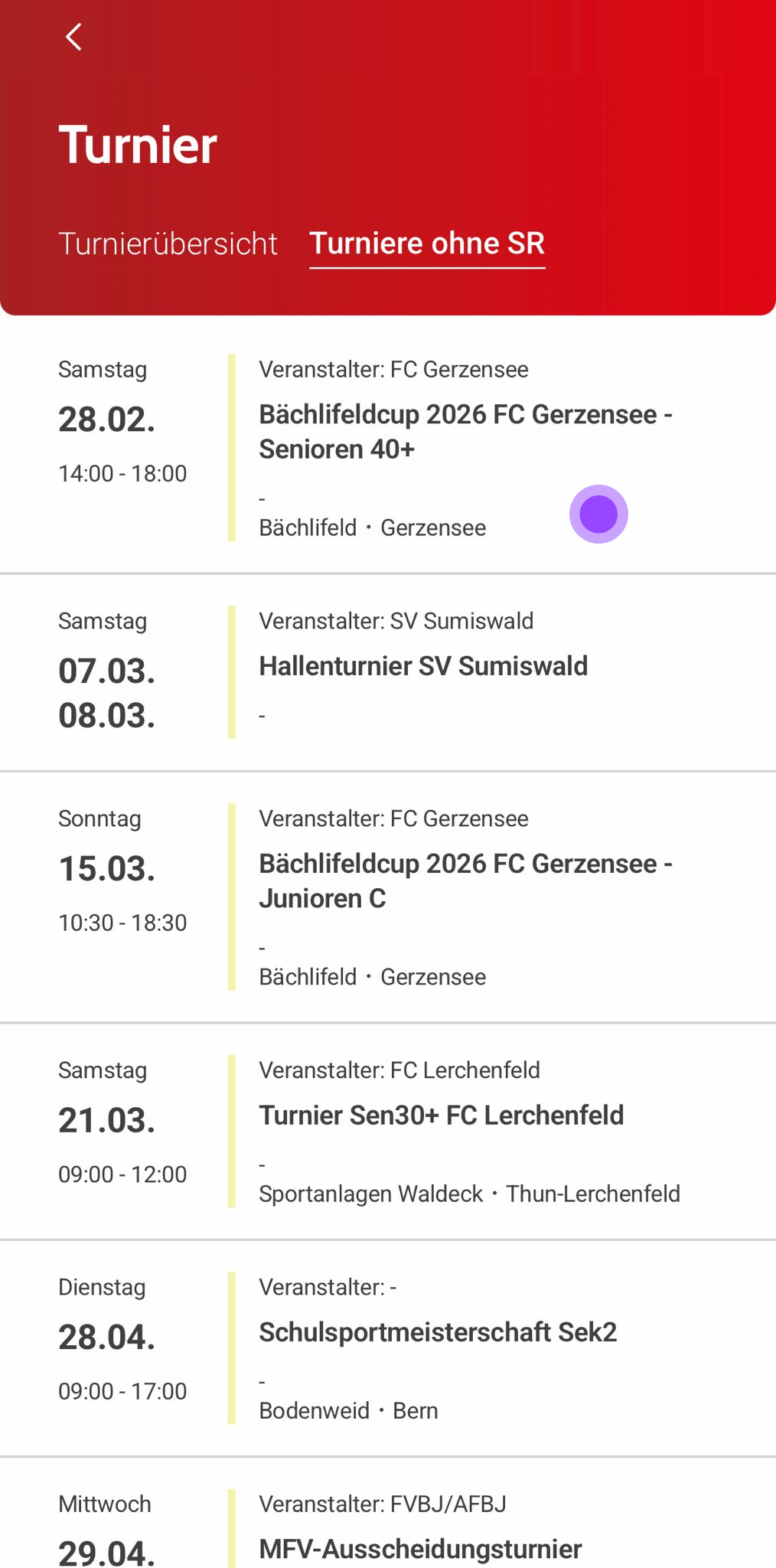Show Schulsportmeisterschaft Sek2 details
Image resolution: width=776 pixels, height=1568 pixels.
point(437,1333)
